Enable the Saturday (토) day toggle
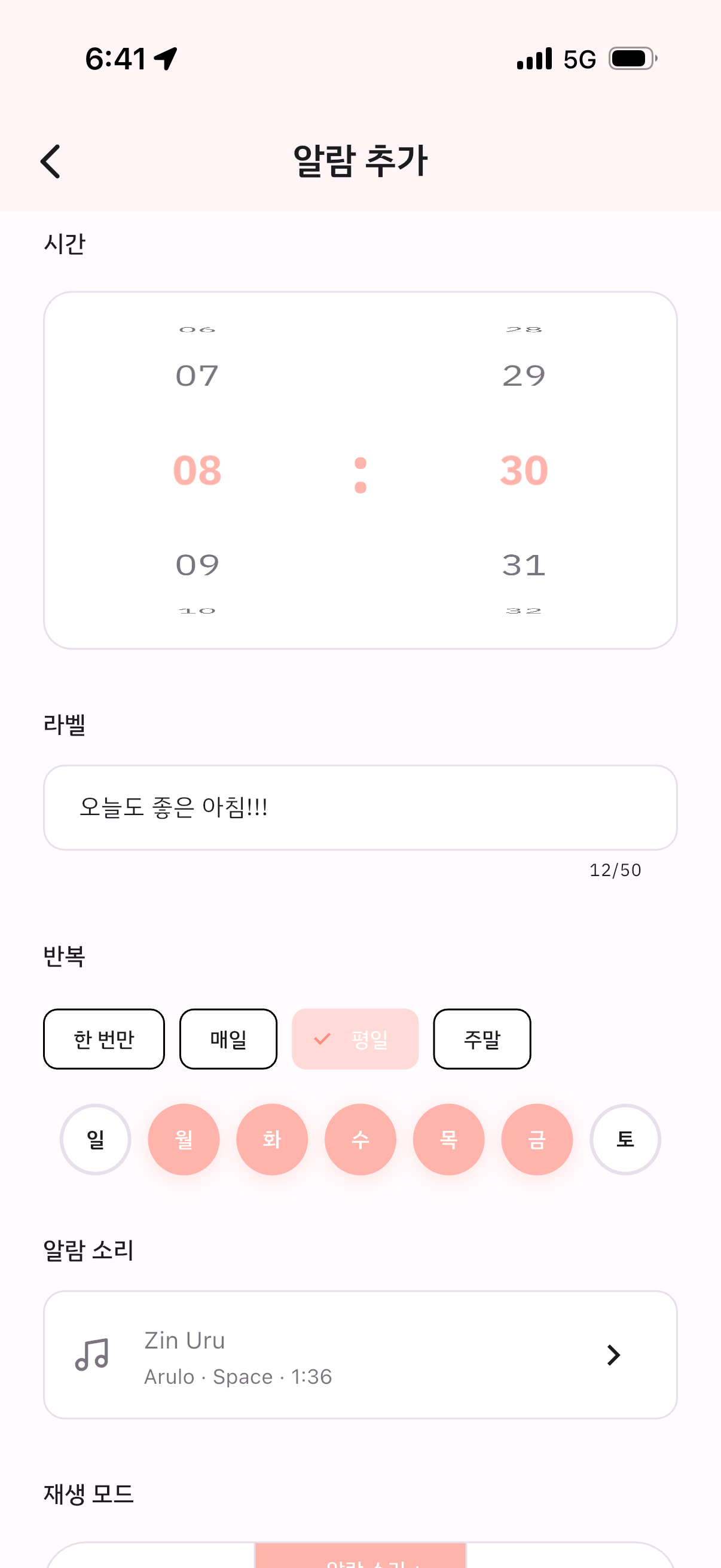The height and width of the screenshot is (1568, 721). 625,1139
